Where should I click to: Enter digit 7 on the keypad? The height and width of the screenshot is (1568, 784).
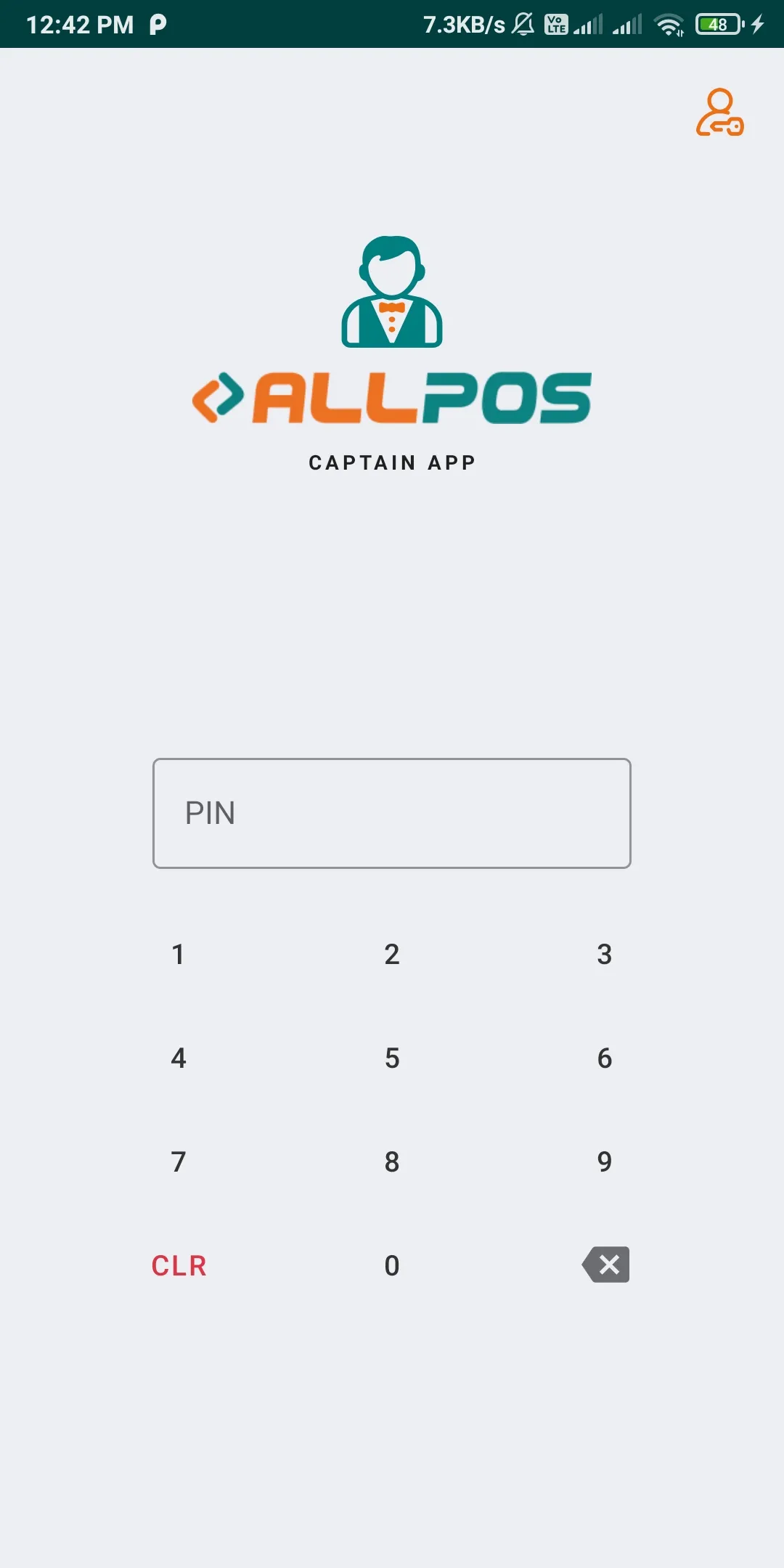(179, 1161)
